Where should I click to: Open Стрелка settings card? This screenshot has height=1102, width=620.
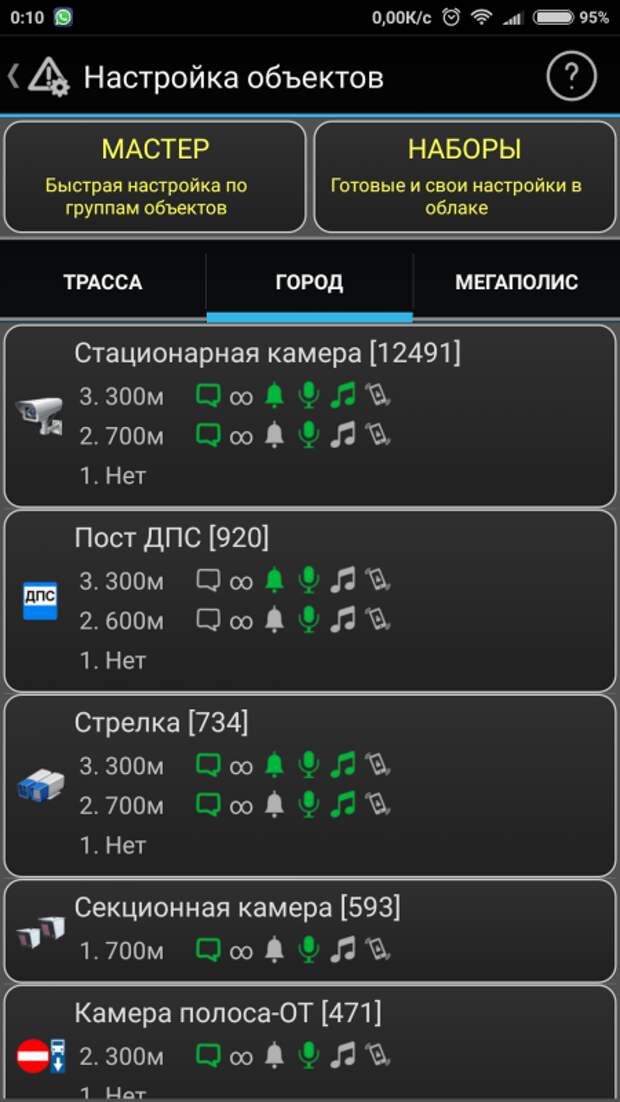click(309, 785)
